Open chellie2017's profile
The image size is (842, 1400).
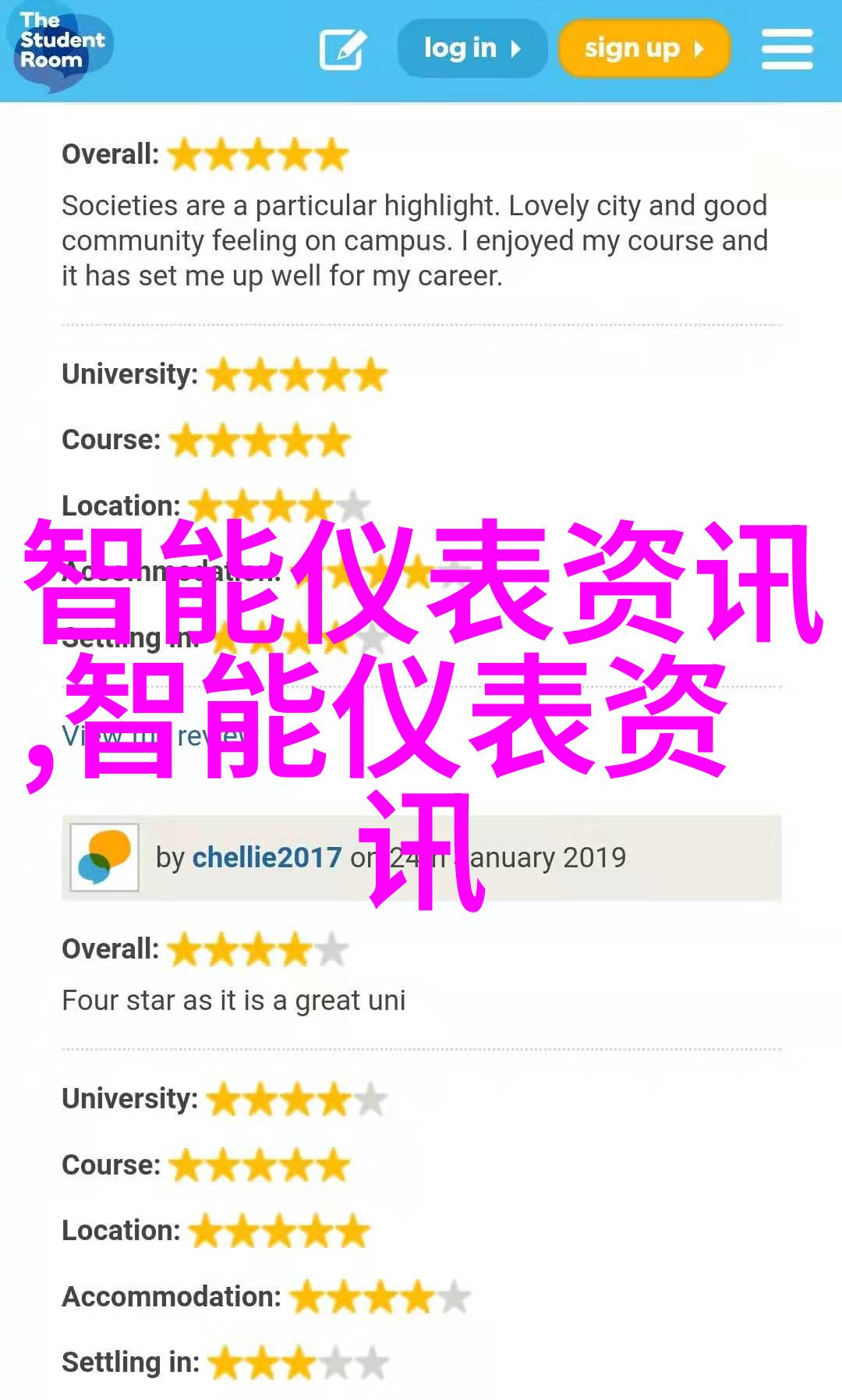[x=267, y=857]
